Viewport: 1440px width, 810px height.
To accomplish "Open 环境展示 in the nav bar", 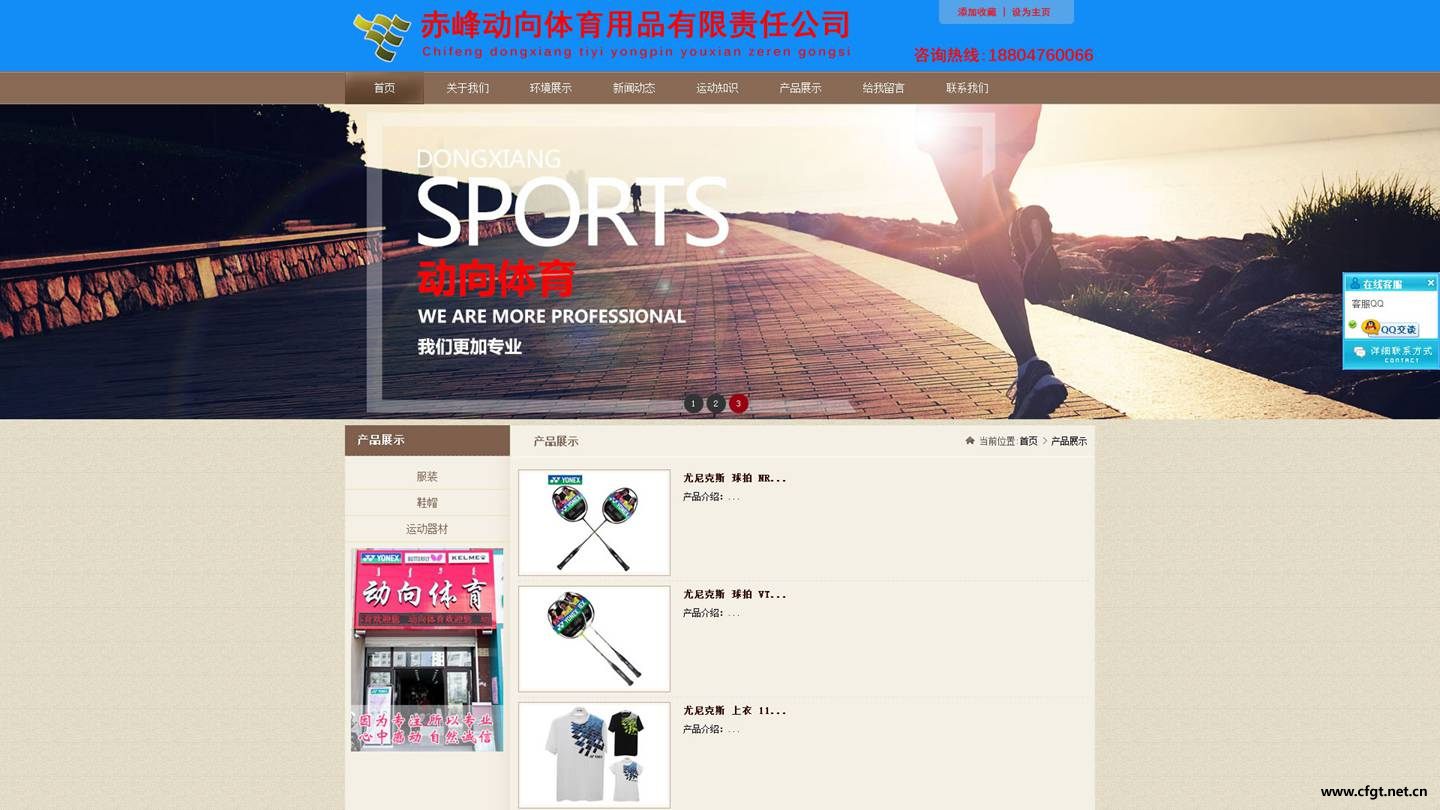I will pos(550,88).
